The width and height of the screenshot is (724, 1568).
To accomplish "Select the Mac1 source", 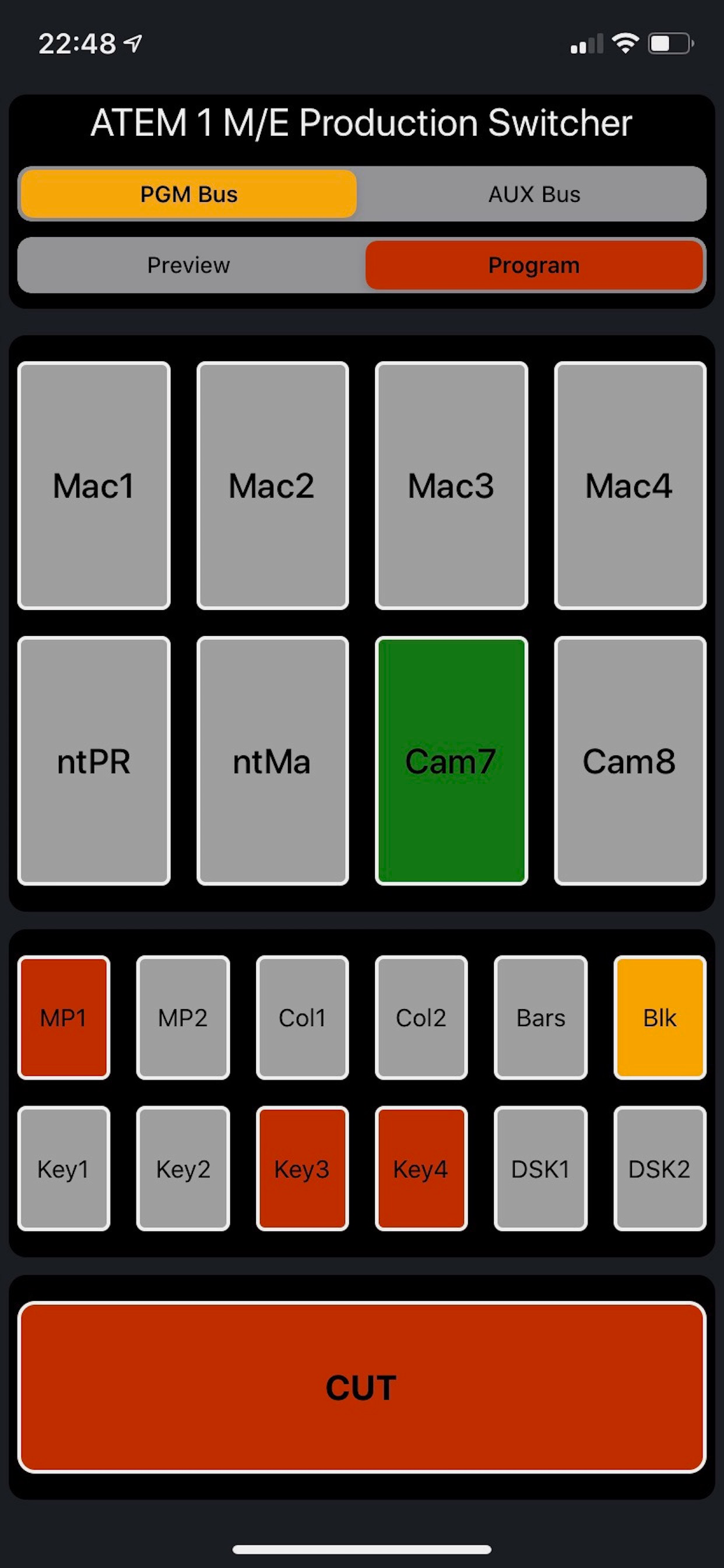I will 94,486.
